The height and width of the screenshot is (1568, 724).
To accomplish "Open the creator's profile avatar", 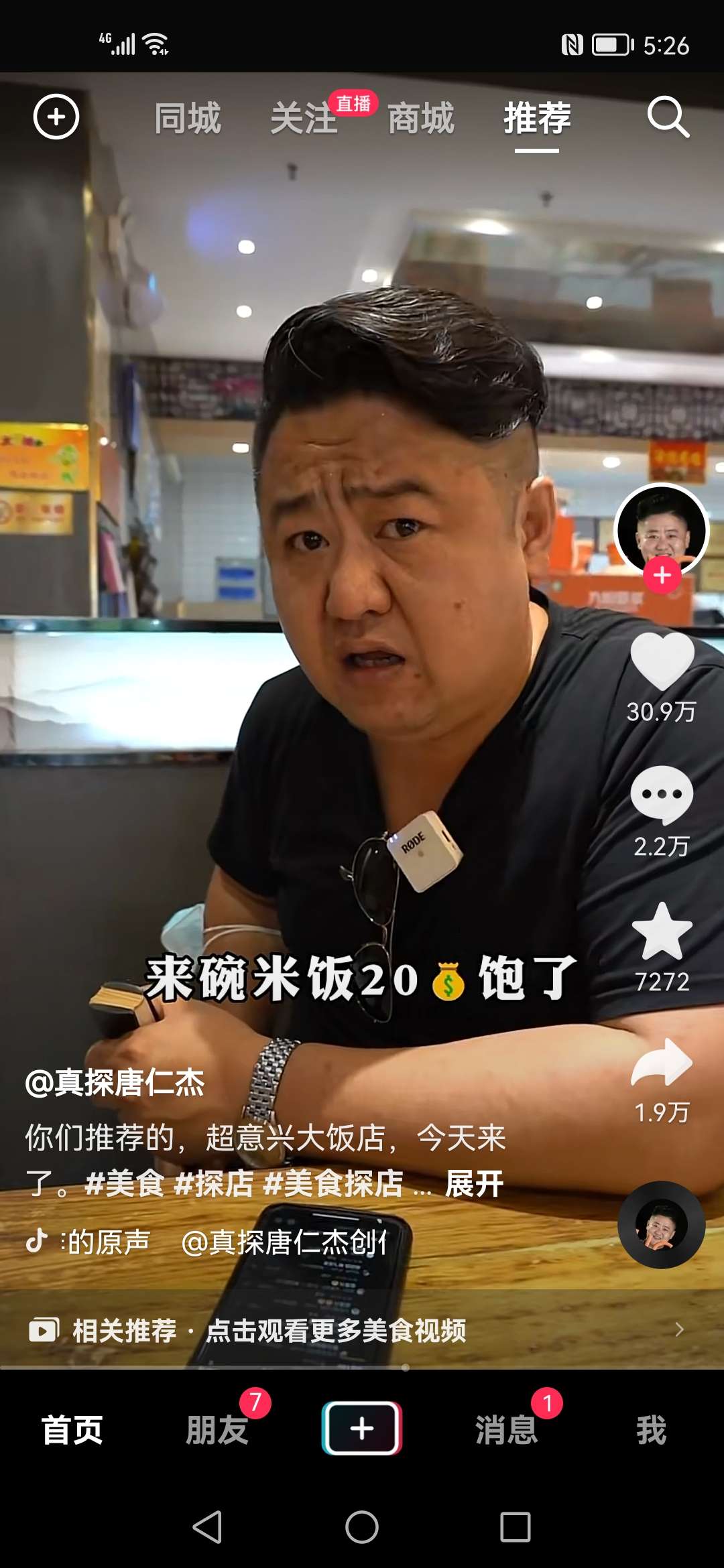I will click(661, 527).
